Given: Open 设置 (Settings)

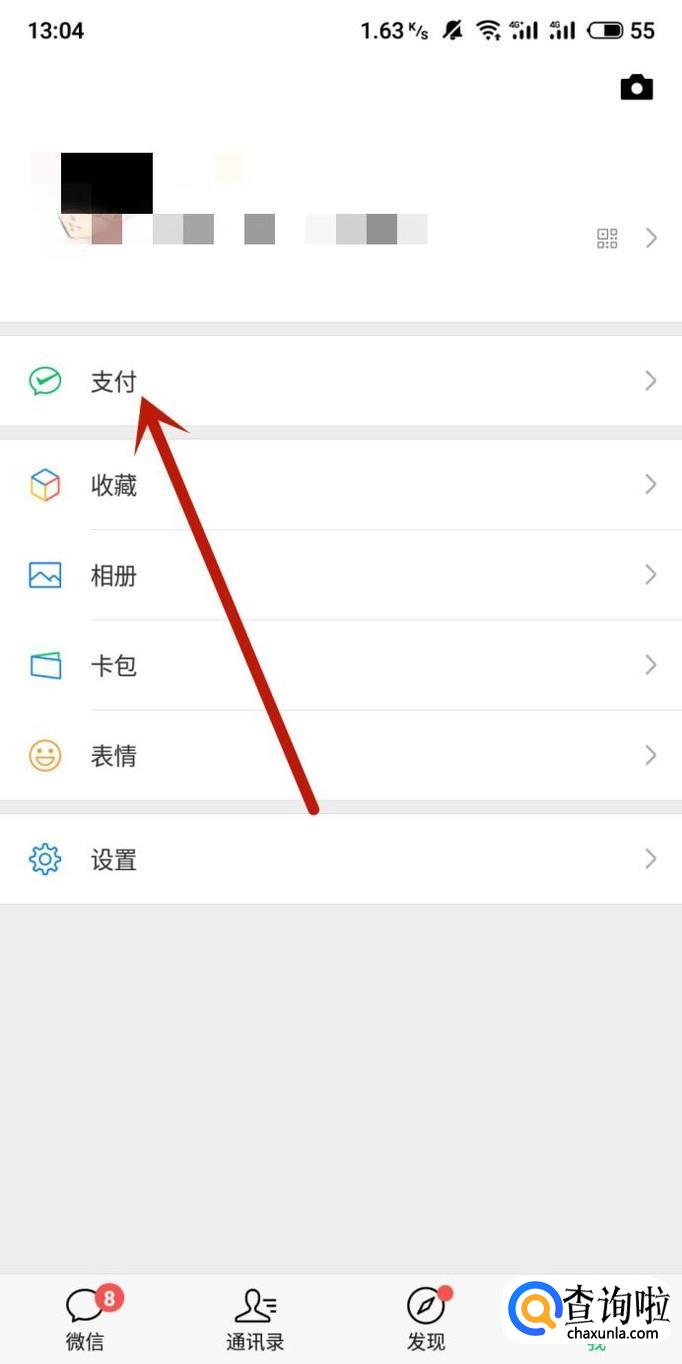Looking at the screenshot, I should tap(114, 860).
